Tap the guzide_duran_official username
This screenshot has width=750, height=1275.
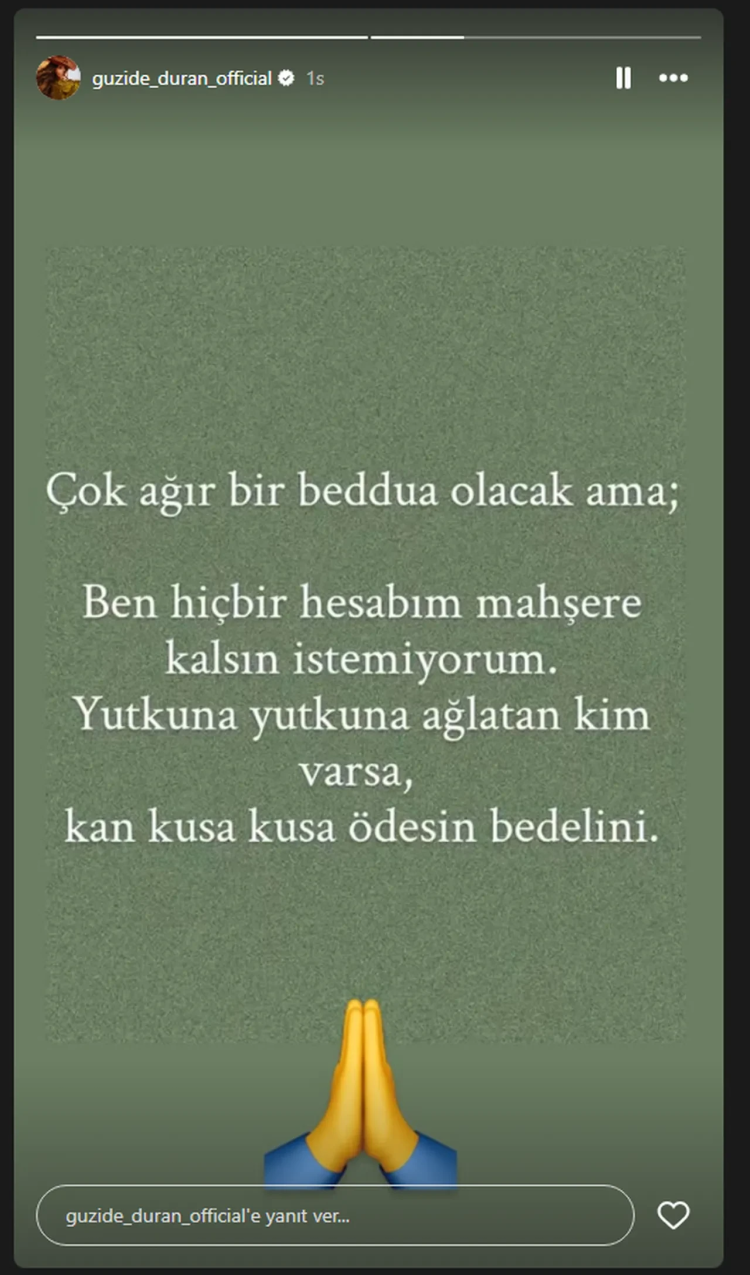click(x=181, y=78)
